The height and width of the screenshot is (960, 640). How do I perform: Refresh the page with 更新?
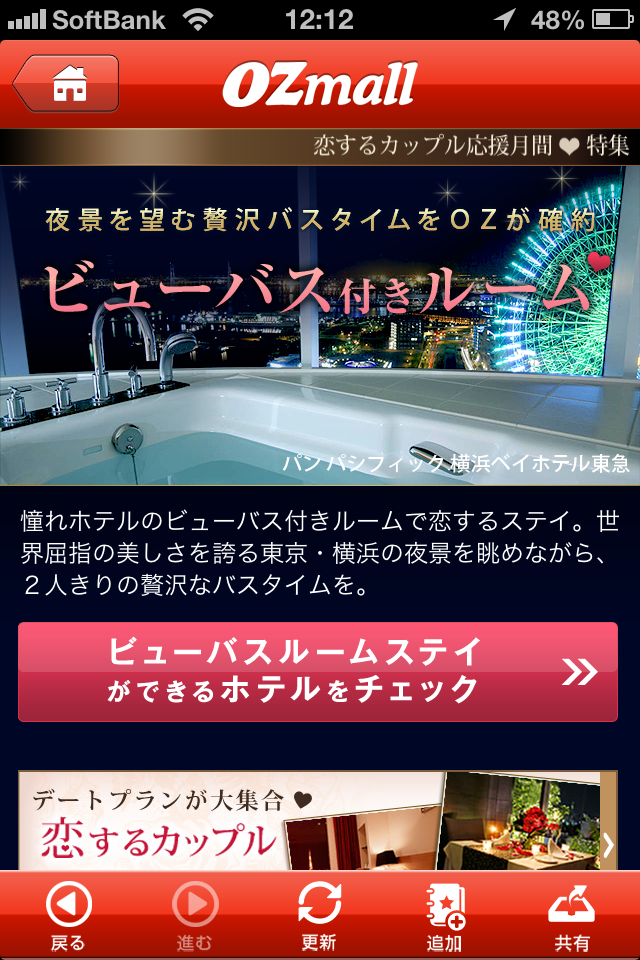click(x=320, y=915)
